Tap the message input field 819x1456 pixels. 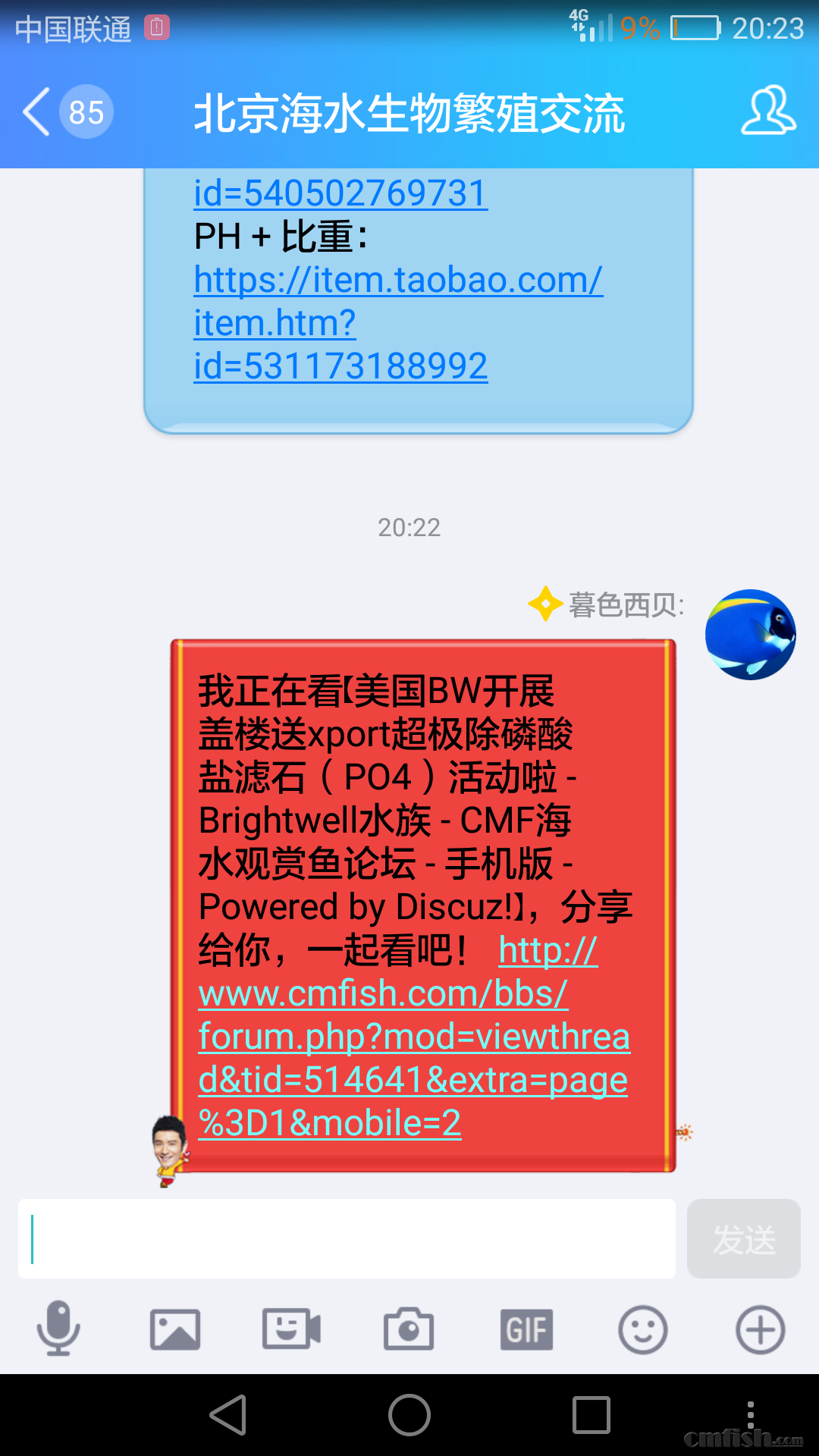click(345, 1238)
